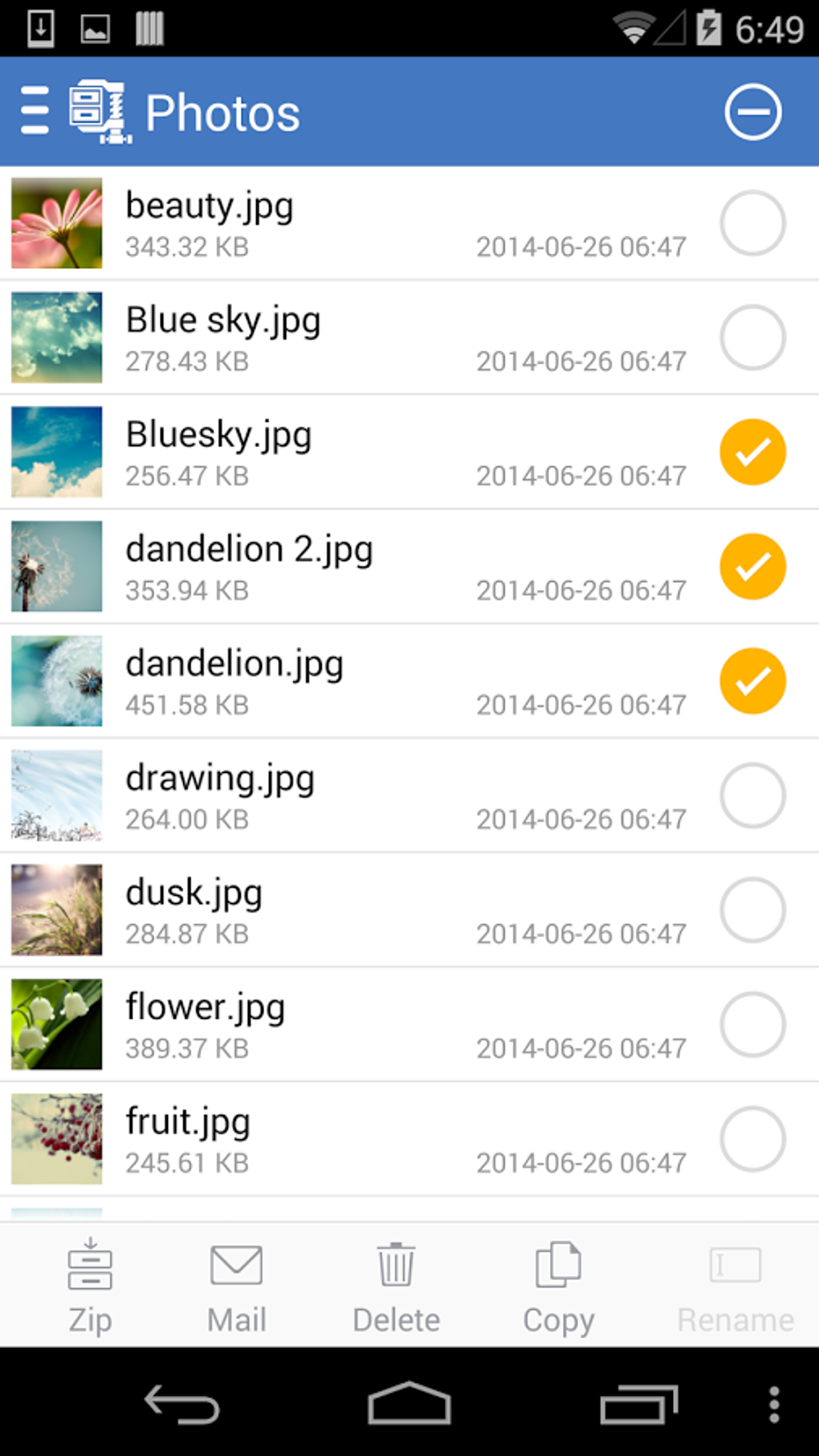Deselect dandelion 2.jpg

coord(752,567)
